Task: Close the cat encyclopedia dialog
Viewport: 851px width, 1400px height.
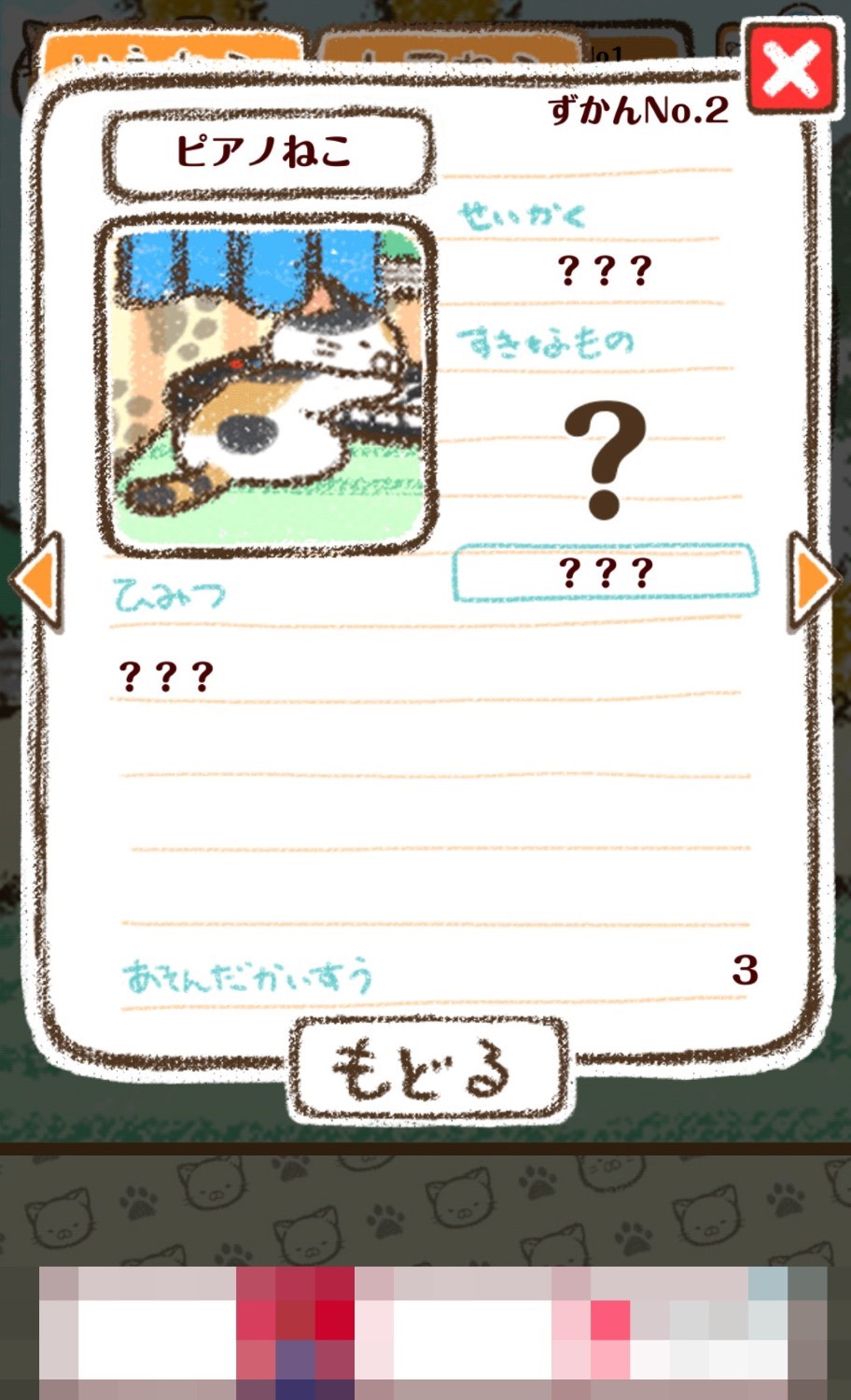Action: click(789, 68)
